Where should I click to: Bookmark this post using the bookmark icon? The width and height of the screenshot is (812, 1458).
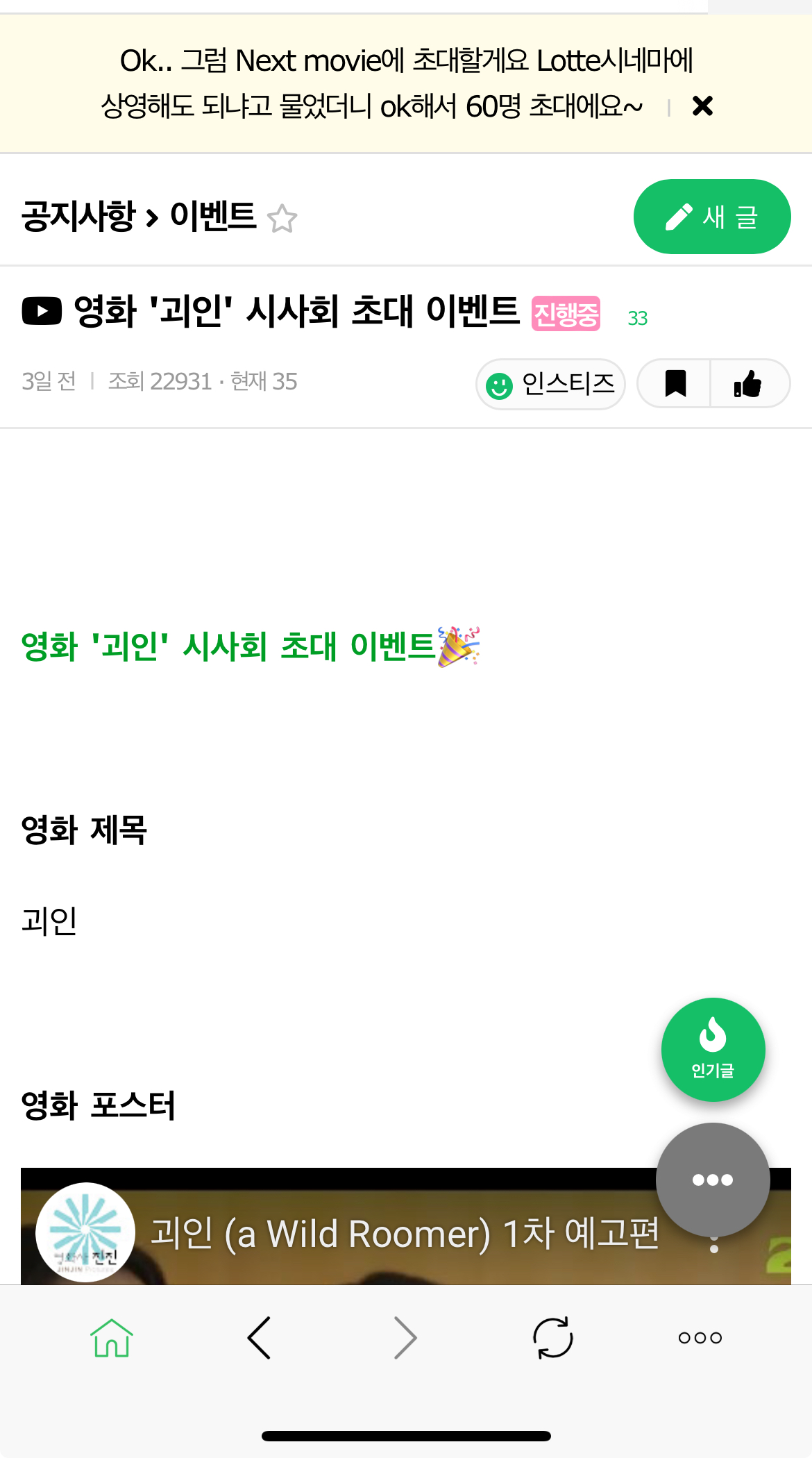click(x=676, y=384)
